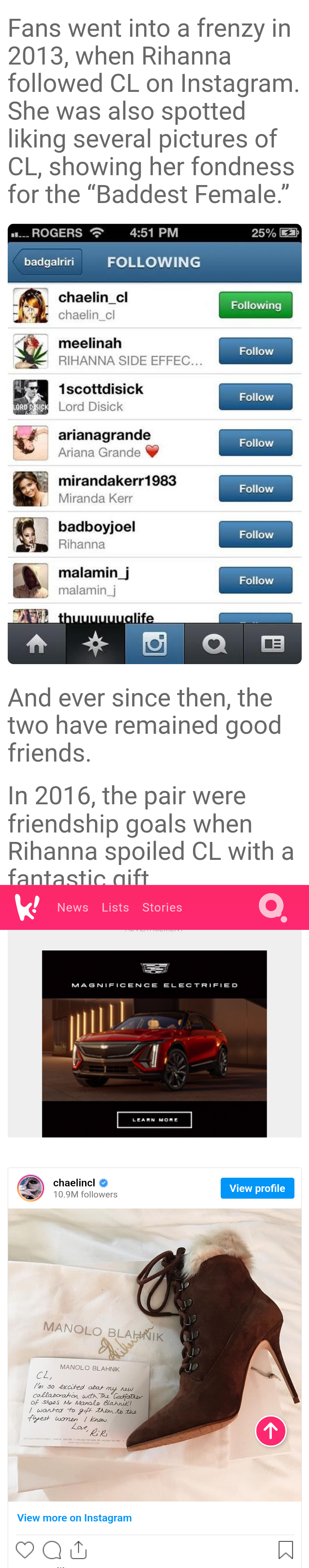Open the Stories section

tap(162, 908)
